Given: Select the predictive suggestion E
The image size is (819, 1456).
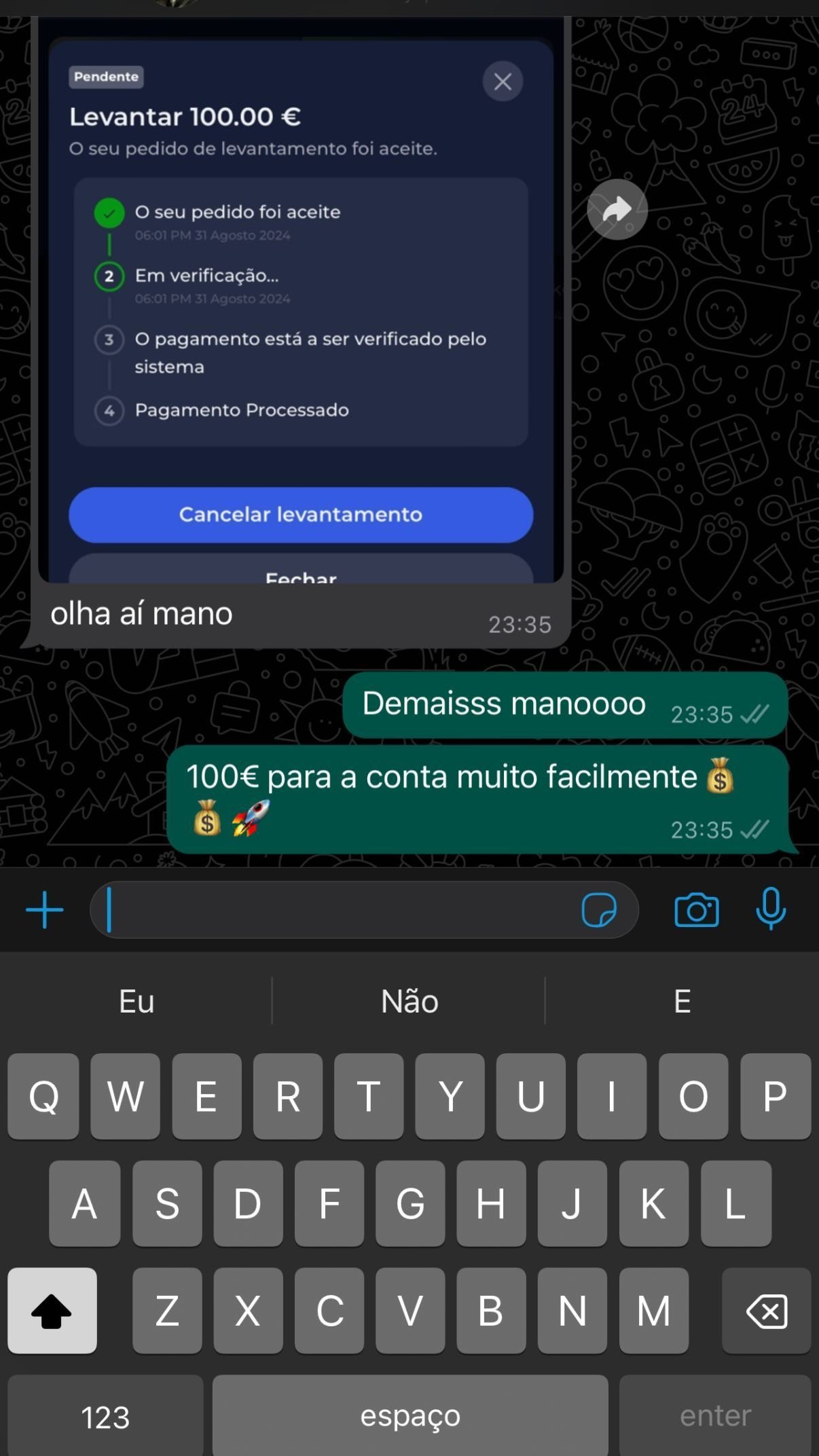Looking at the screenshot, I should (x=681, y=1000).
